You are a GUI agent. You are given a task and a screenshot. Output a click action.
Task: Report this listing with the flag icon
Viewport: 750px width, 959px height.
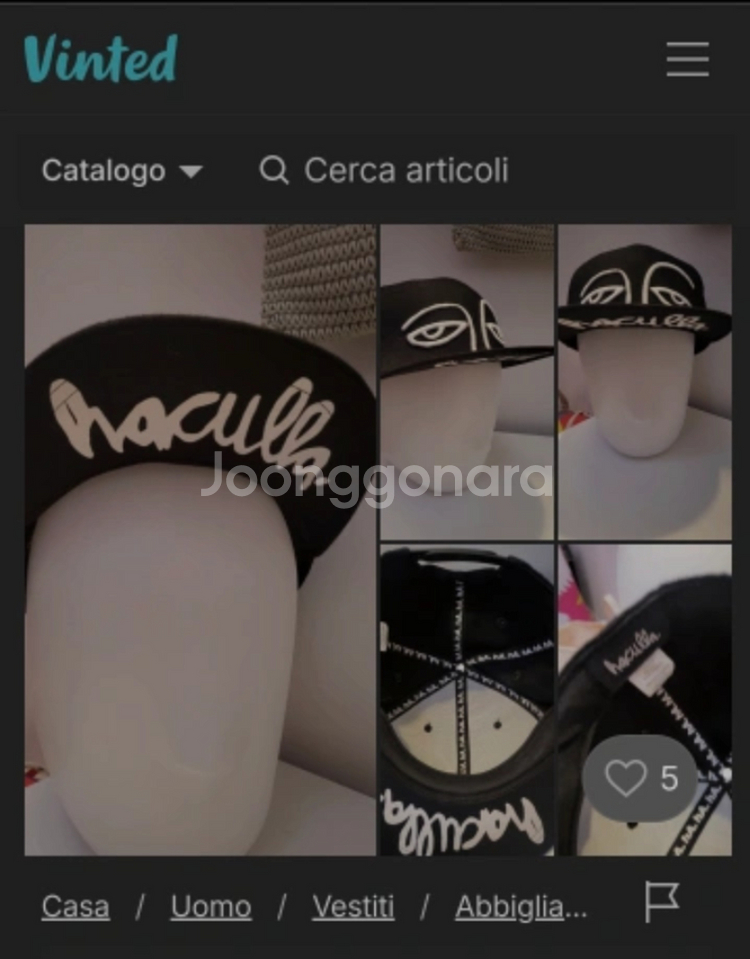coord(661,903)
